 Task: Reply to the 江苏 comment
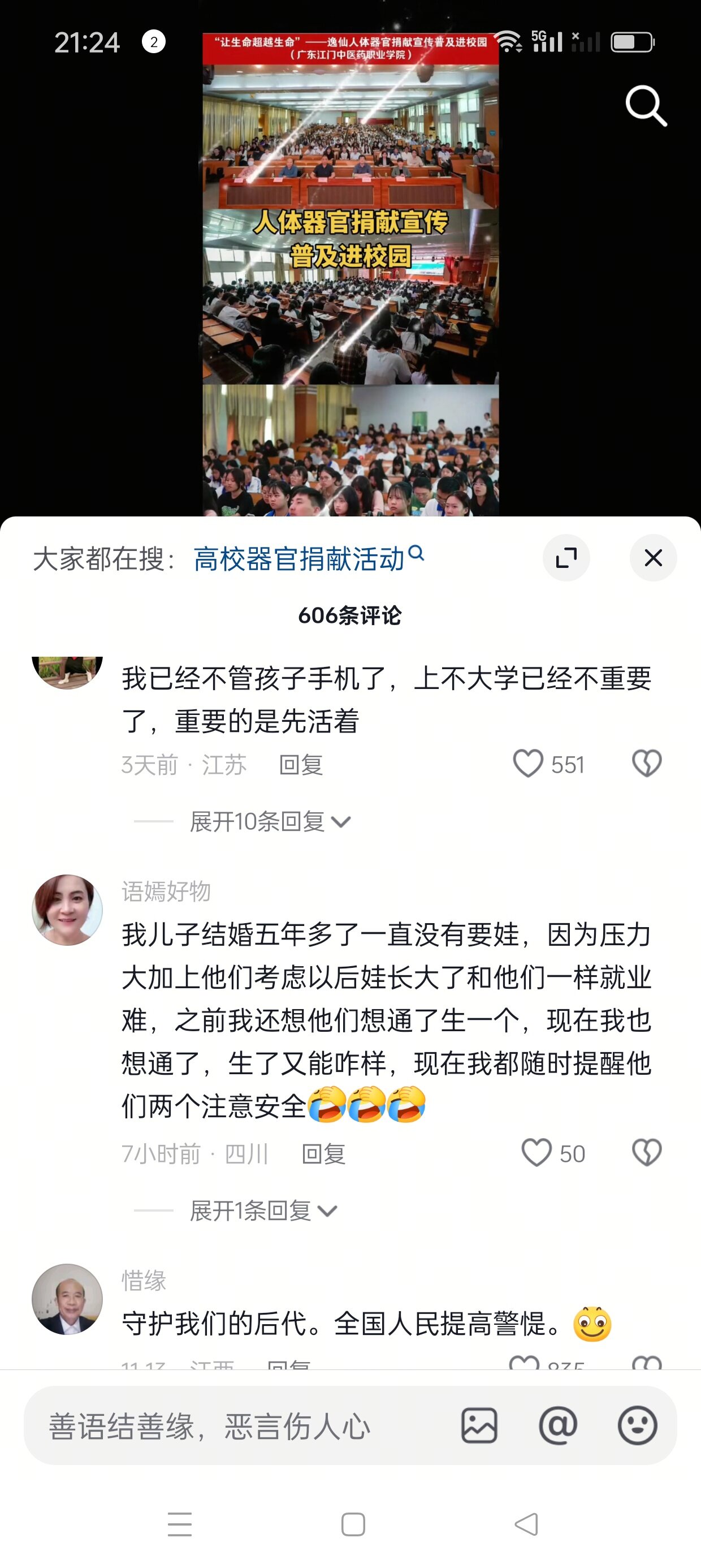[301, 765]
